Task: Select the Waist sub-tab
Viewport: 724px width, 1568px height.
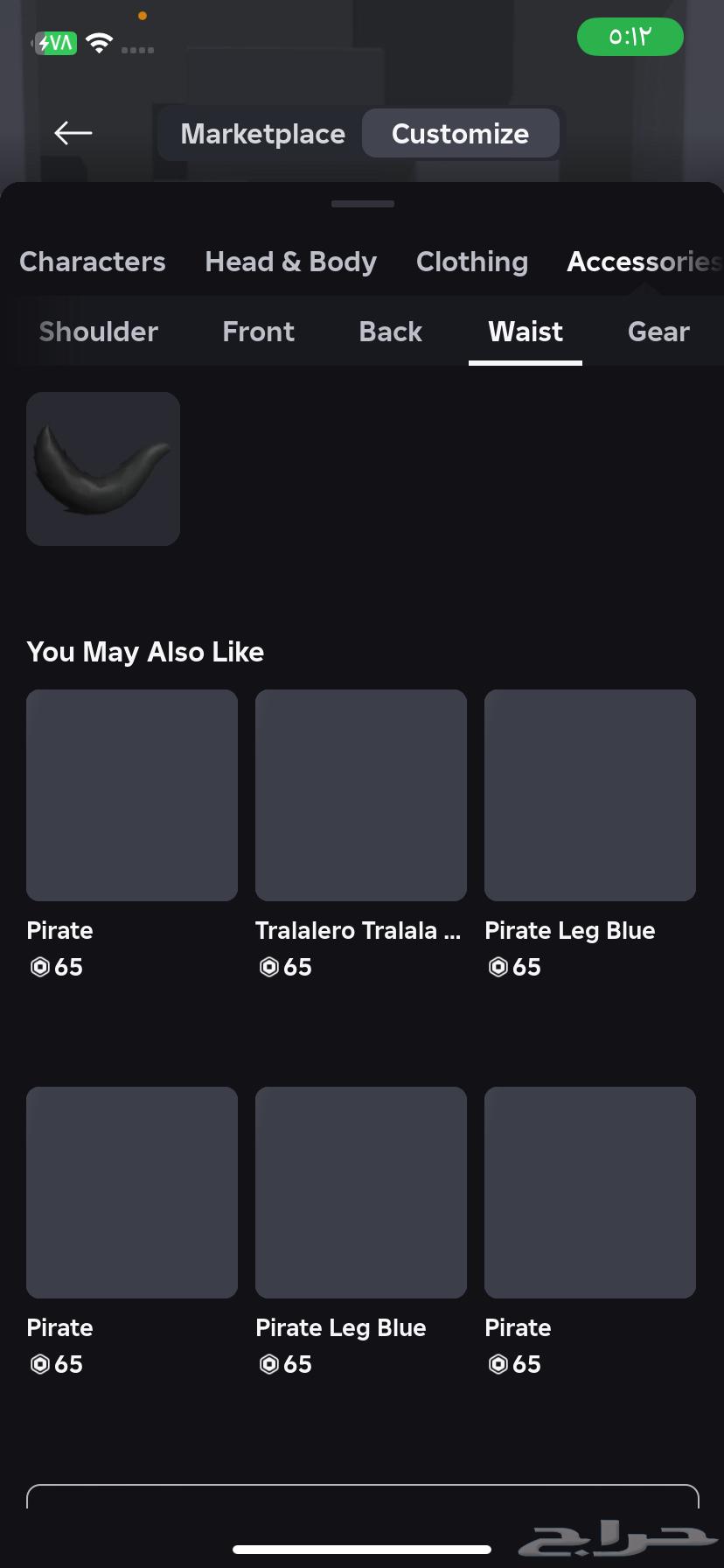Action: (526, 332)
